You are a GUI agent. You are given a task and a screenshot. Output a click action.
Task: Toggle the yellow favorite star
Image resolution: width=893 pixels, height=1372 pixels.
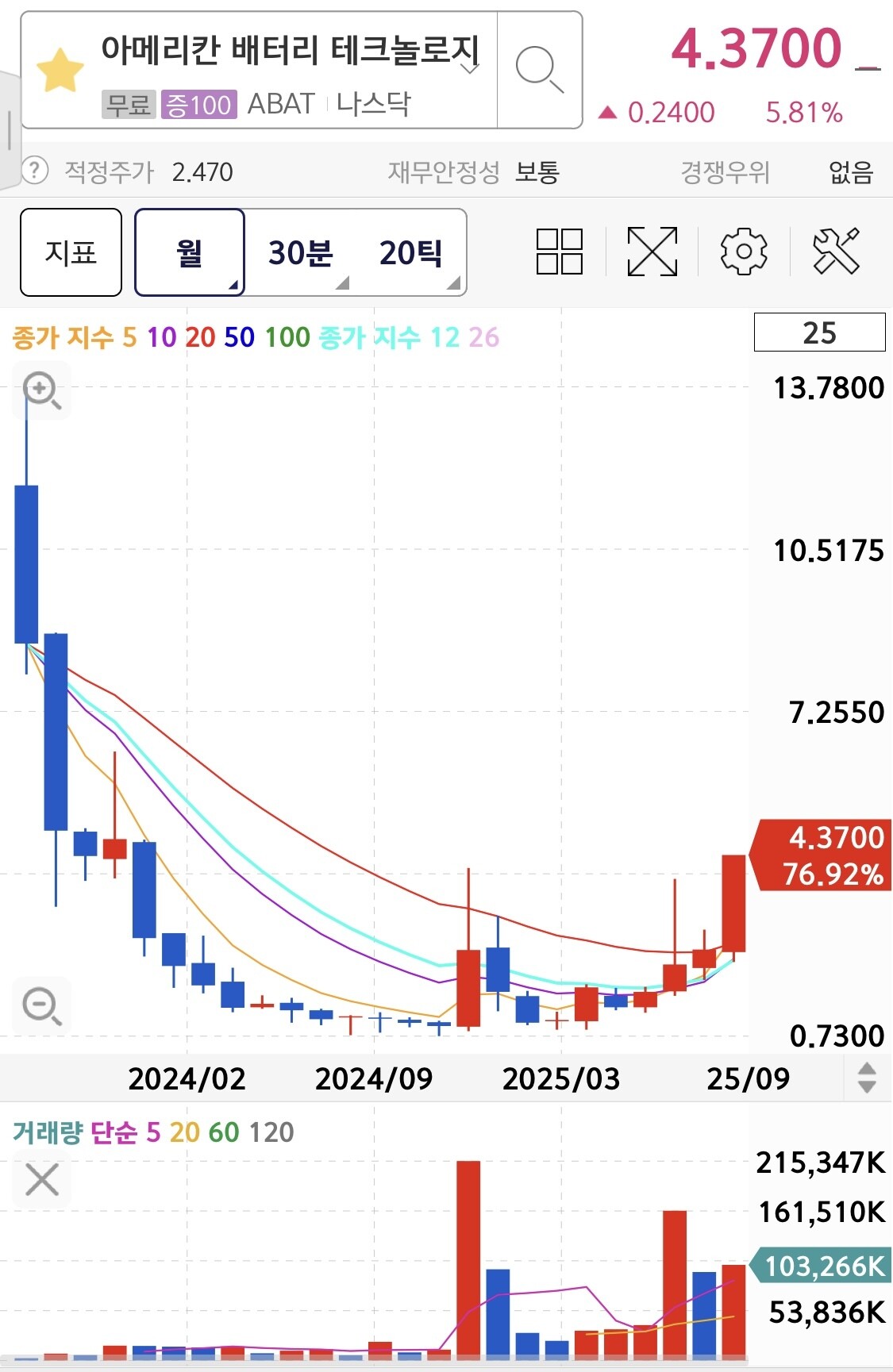click(60, 70)
